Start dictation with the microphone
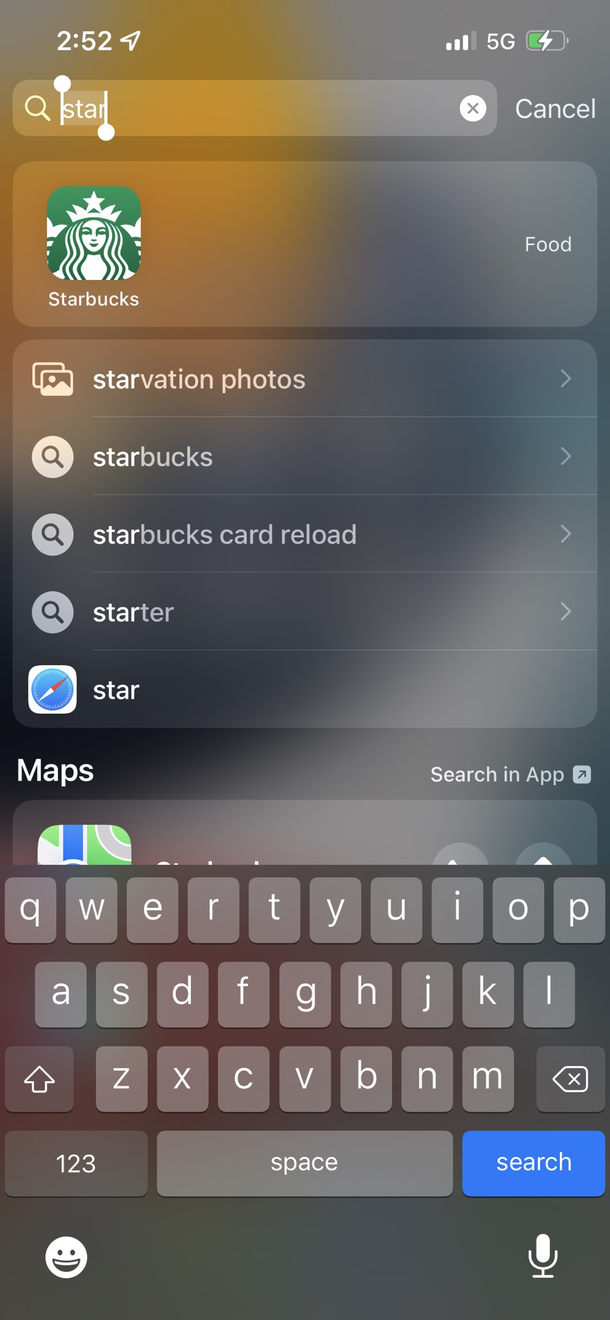This screenshot has width=610, height=1320. click(542, 1256)
